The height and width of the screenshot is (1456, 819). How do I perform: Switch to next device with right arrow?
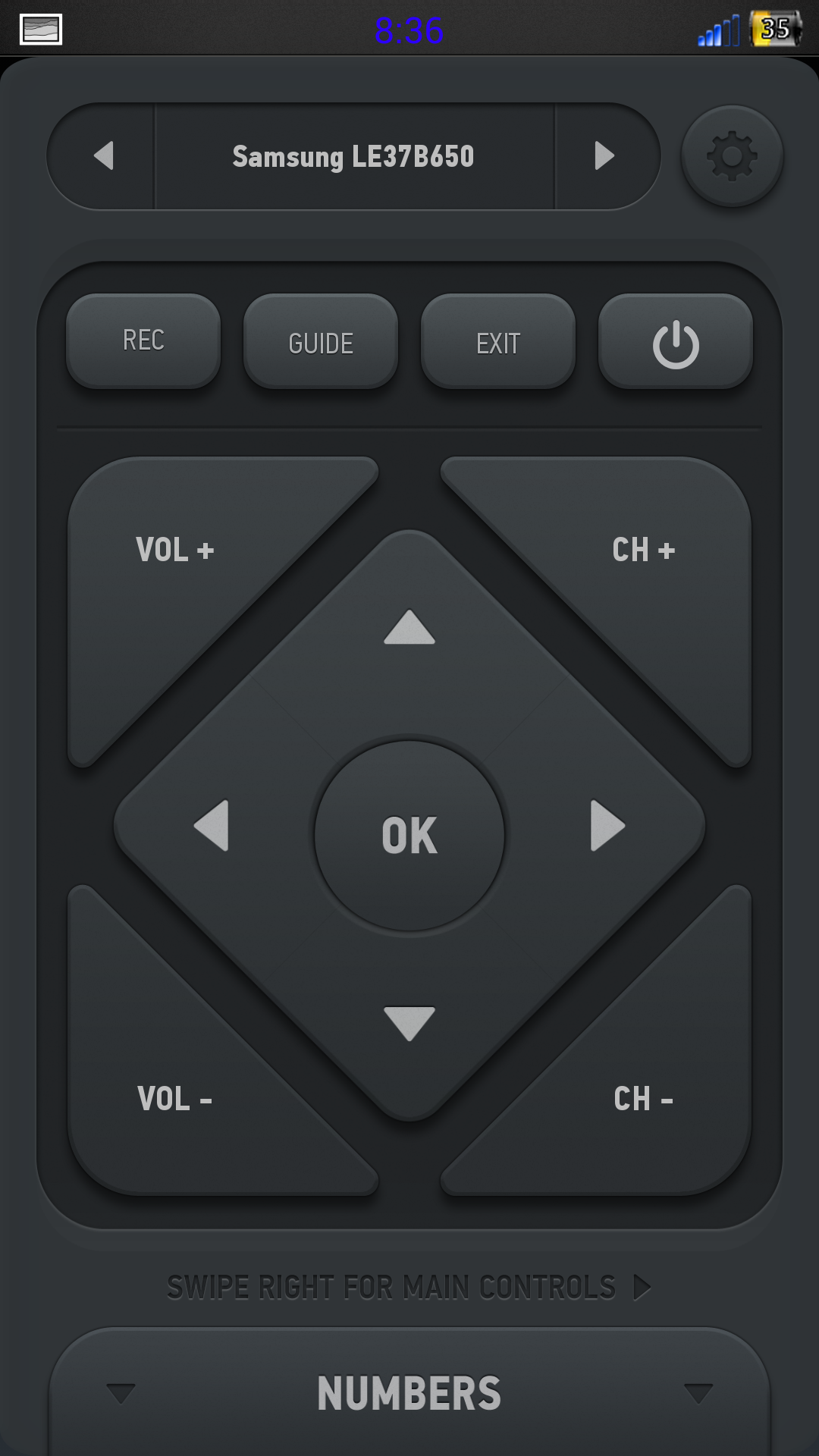pos(607,156)
